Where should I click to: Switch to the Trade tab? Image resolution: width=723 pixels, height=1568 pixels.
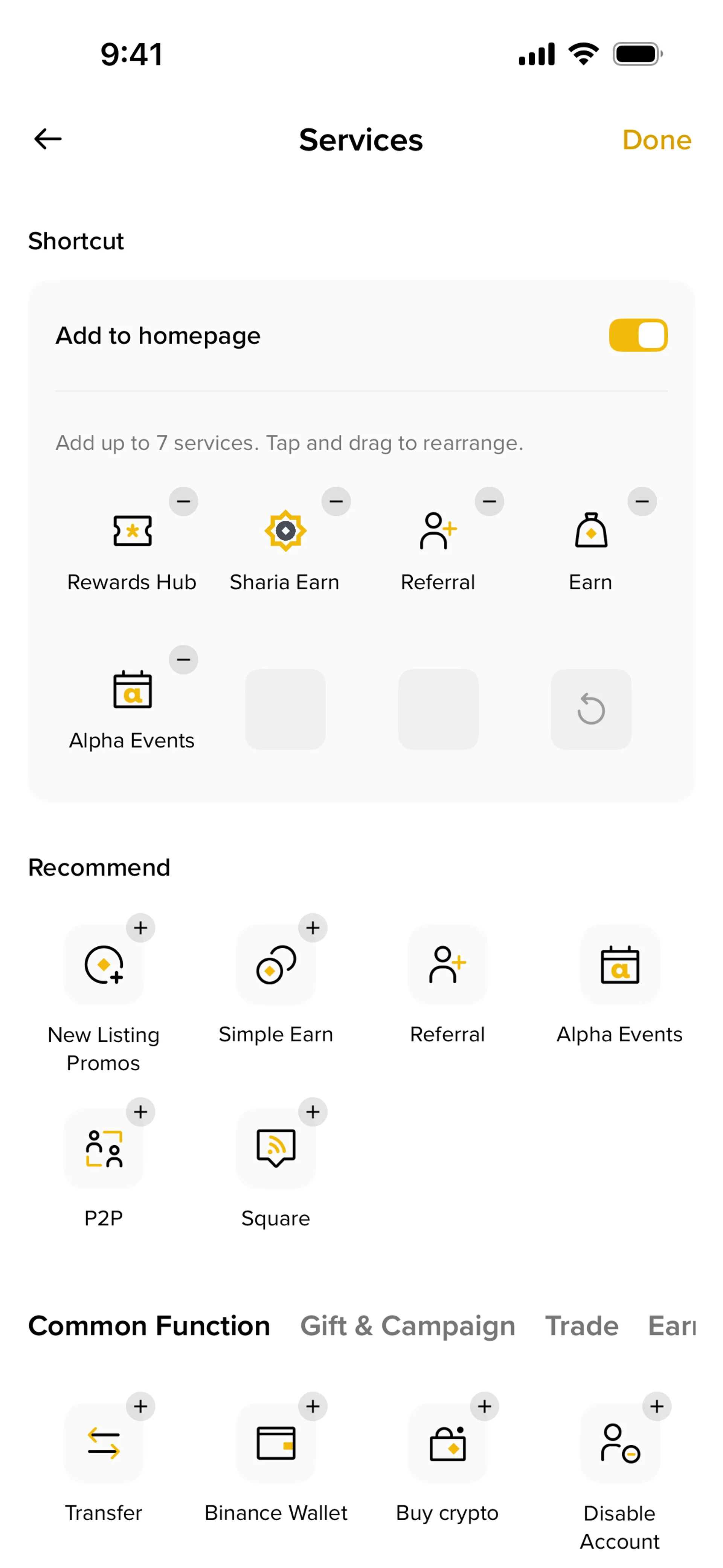582,1326
